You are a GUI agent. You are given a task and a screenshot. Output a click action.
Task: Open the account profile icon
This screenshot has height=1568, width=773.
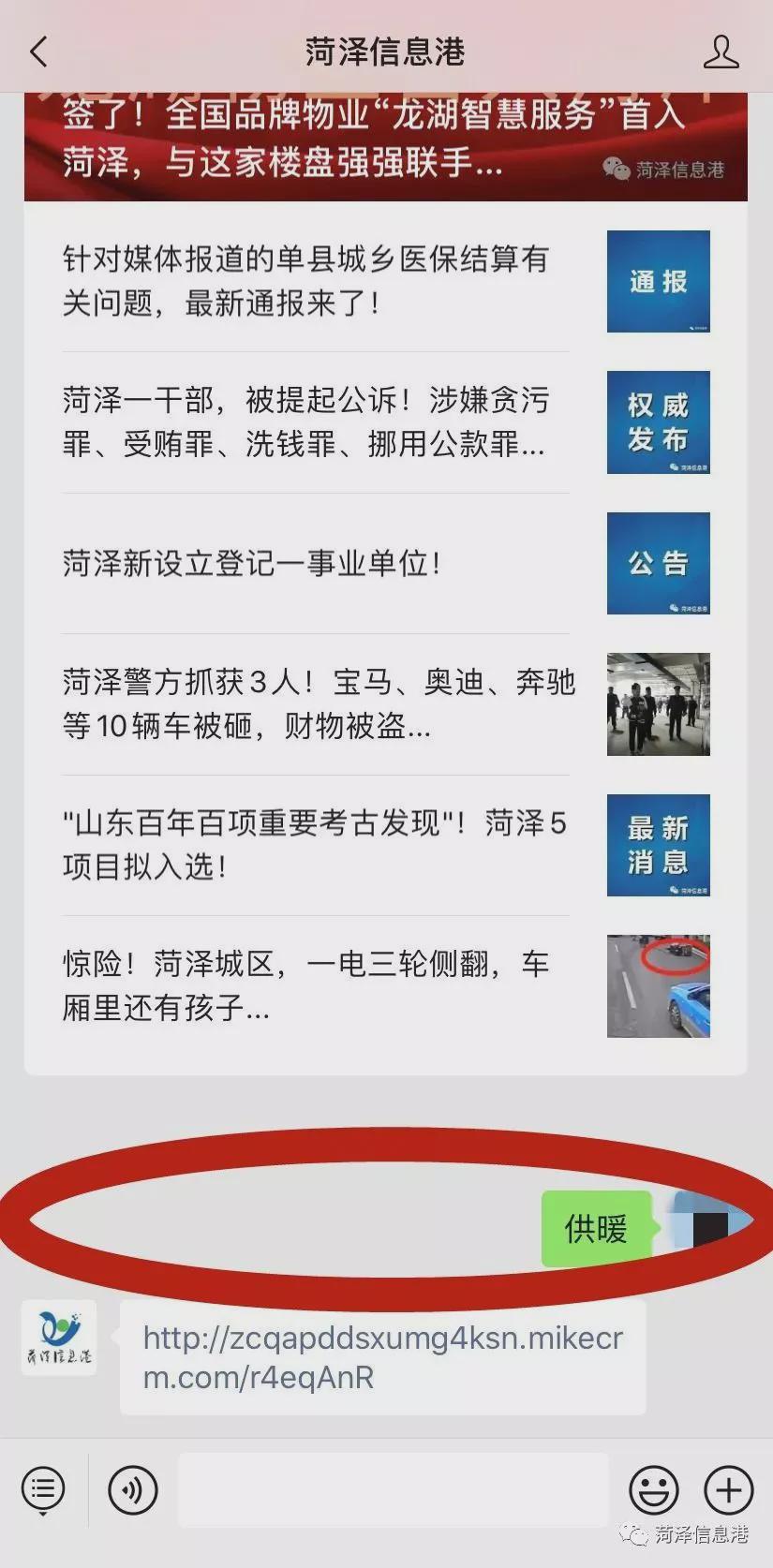coord(721,52)
